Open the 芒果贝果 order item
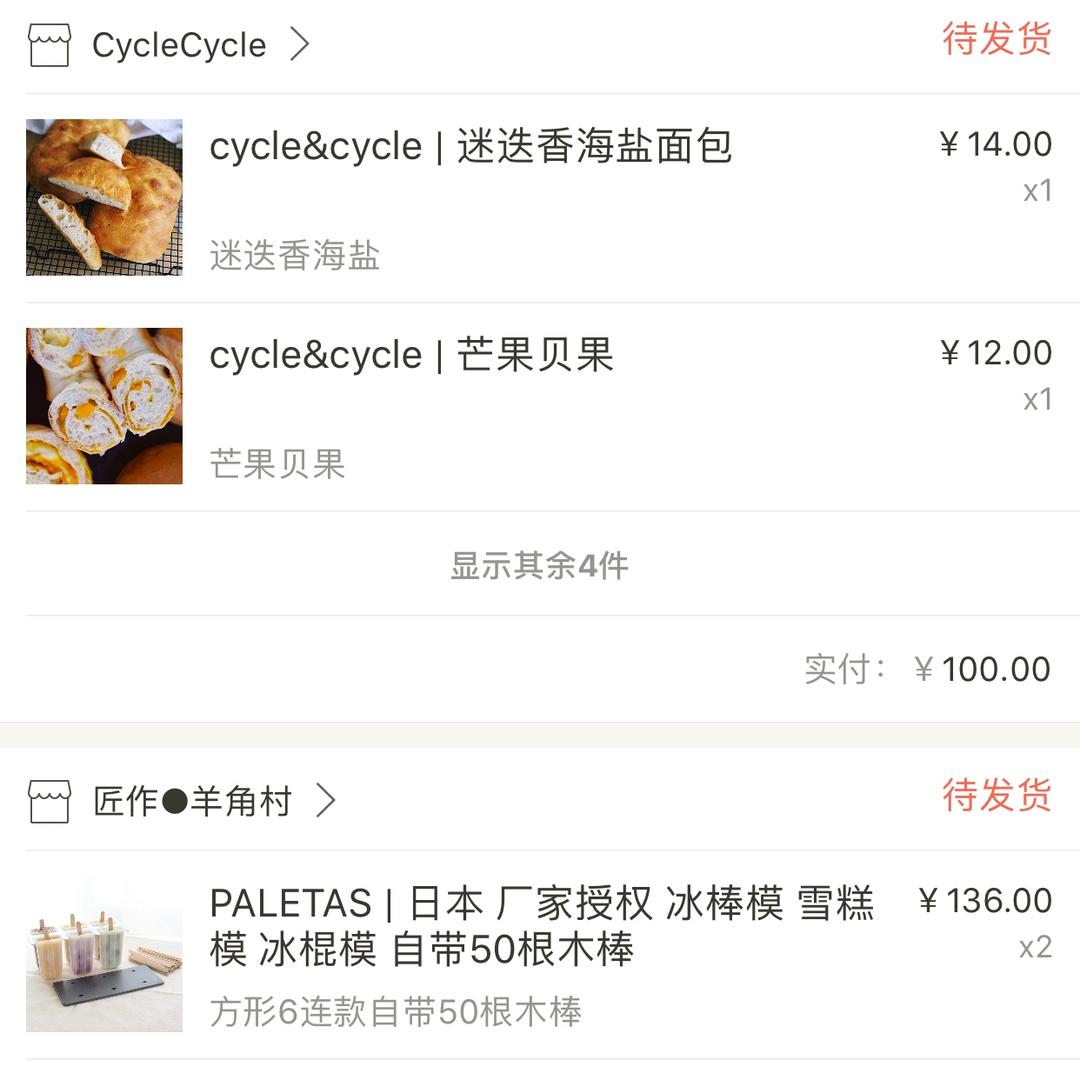The height and width of the screenshot is (1080, 1080). (x=412, y=356)
